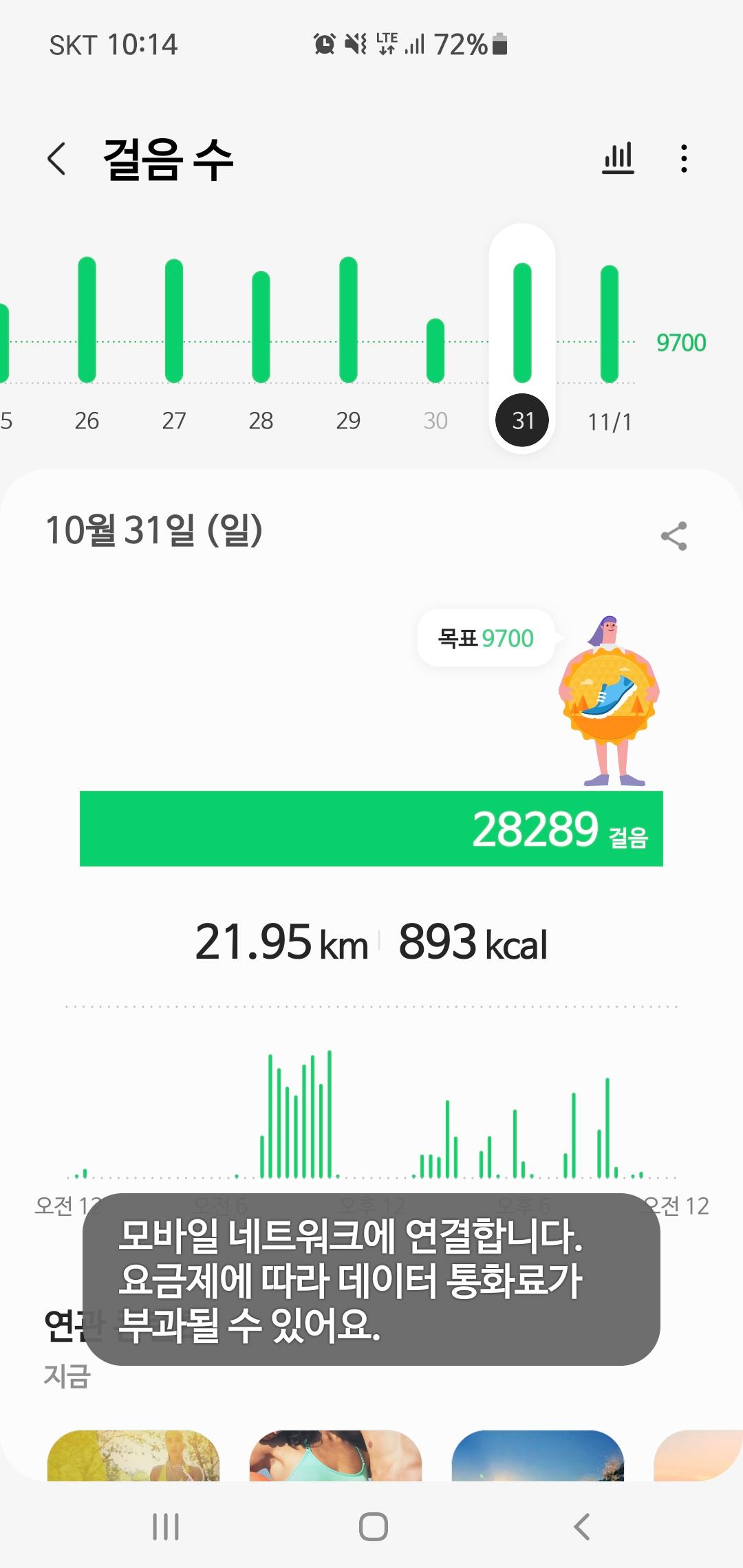Open the recent apps button
Image resolution: width=743 pixels, height=1568 pixels.
click(166, 1527)
